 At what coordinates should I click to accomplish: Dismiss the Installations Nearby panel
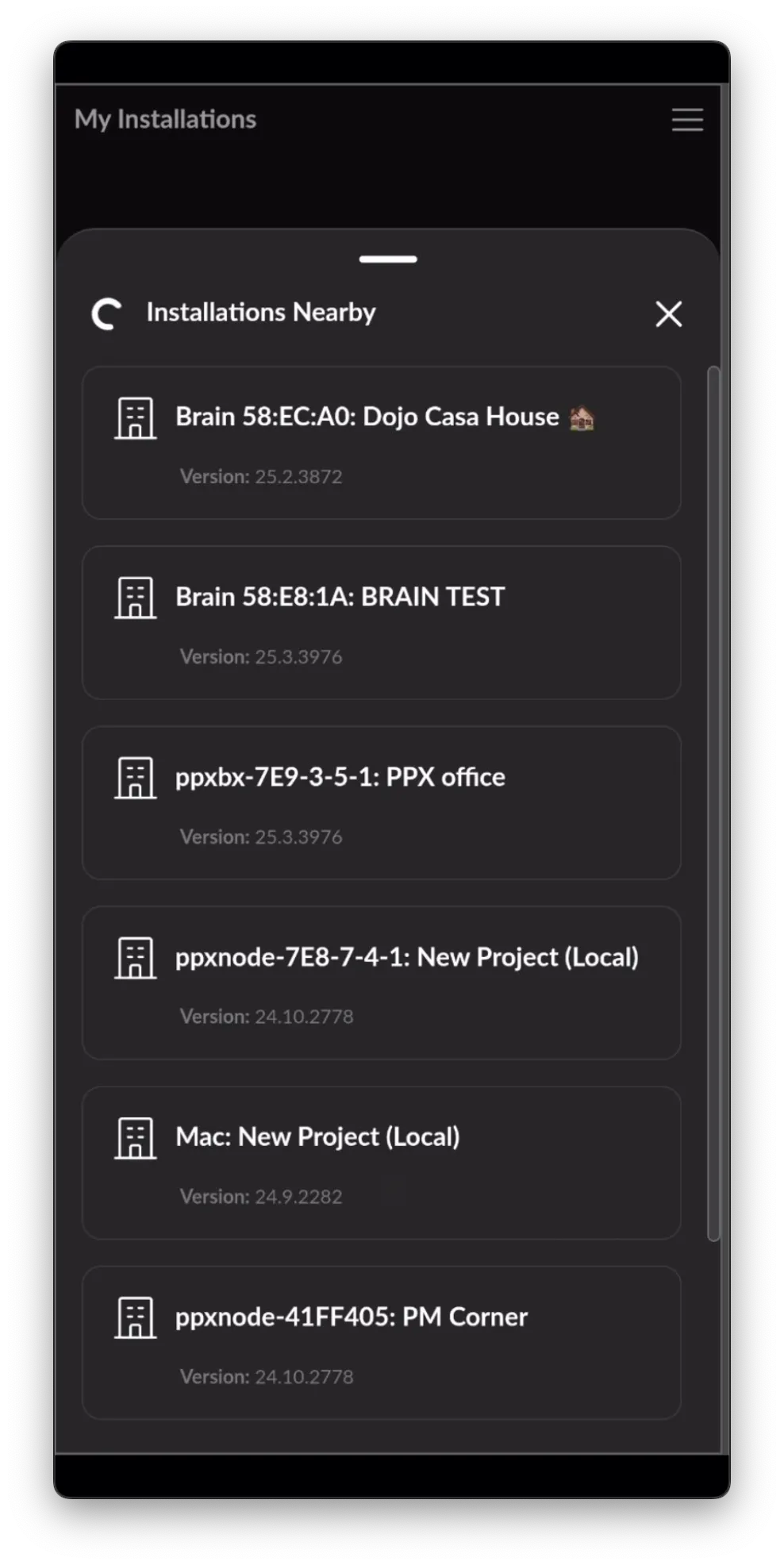coord(669,314)
